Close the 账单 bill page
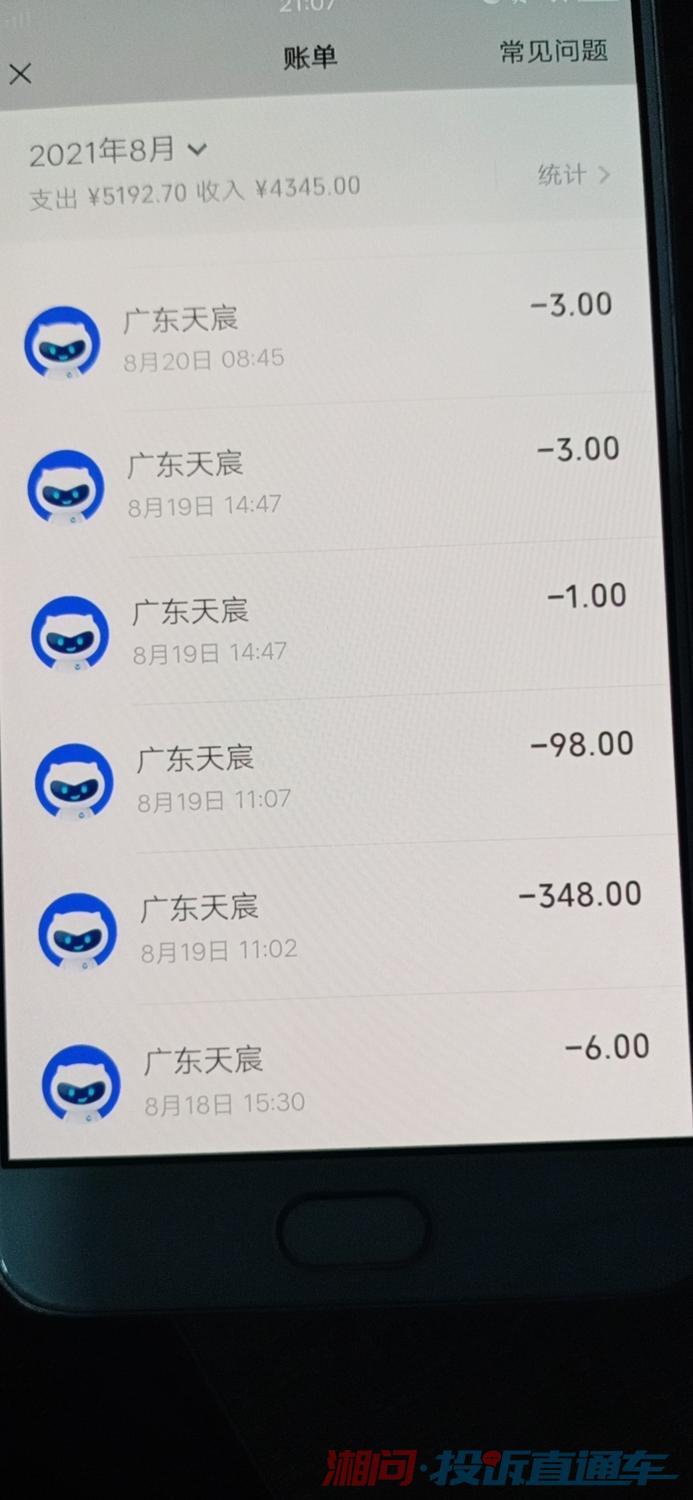Image resolution: width=693 pixels, height=1500 pixels. 20,73
